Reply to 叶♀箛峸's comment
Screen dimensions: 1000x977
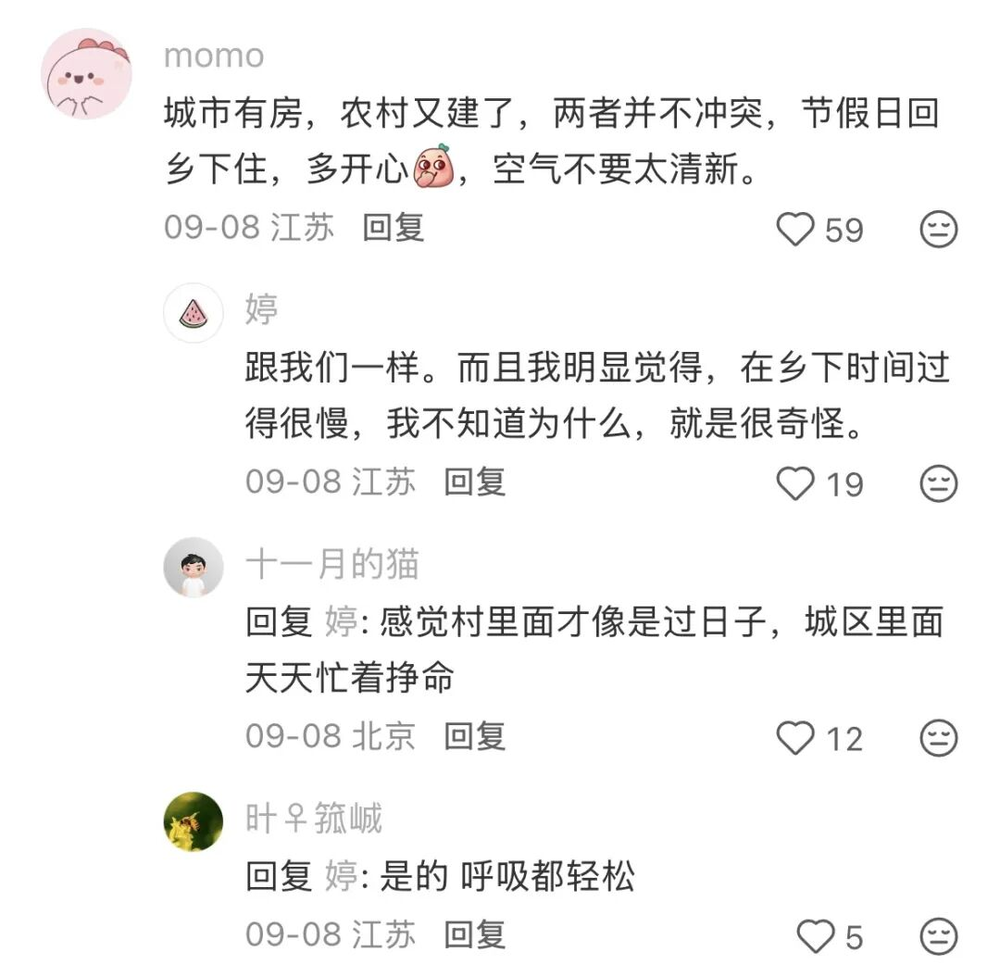[474, 935]
